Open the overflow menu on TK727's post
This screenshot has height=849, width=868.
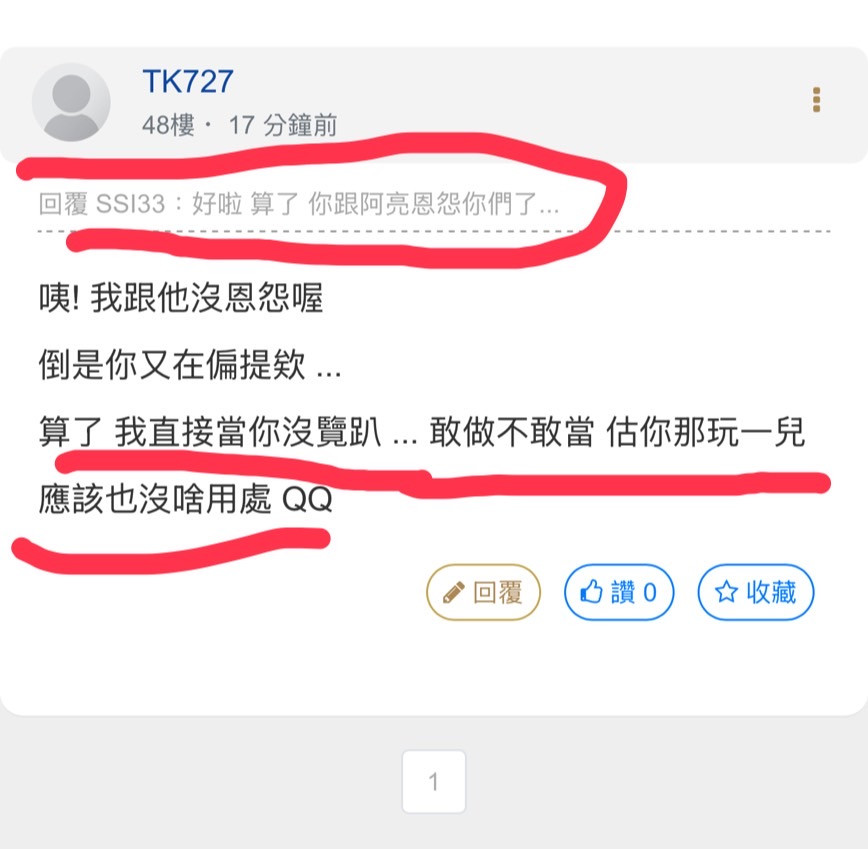tap(817, 100)
